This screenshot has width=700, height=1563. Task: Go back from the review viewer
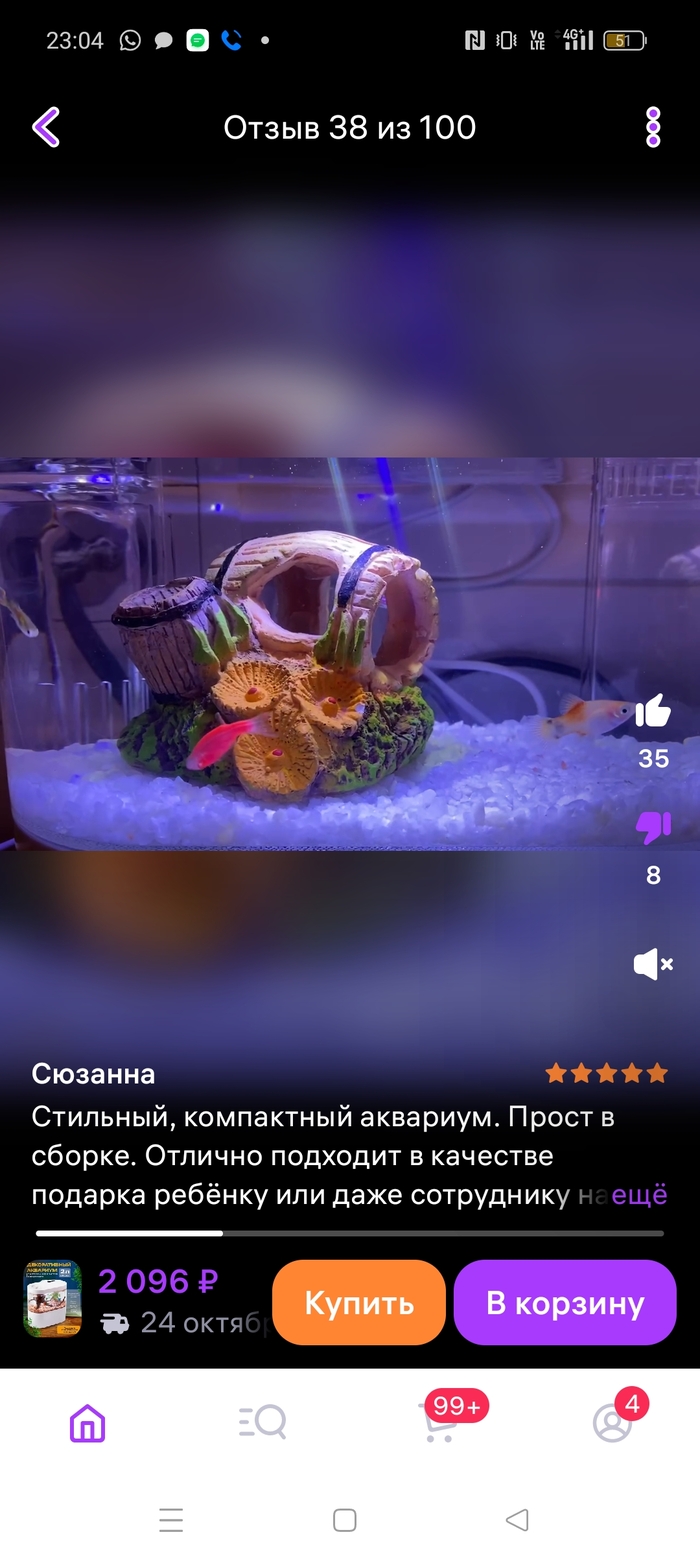[x=46, y=128]
